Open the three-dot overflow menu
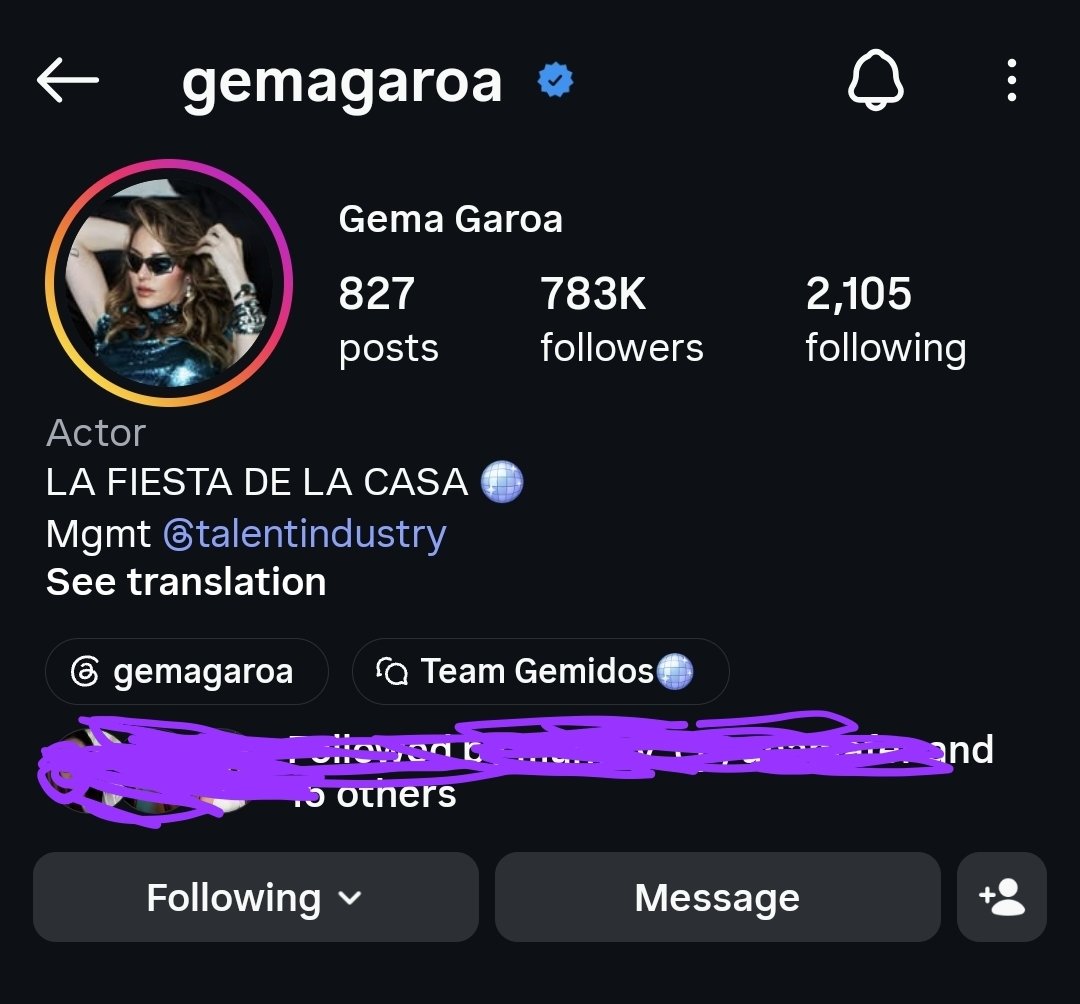Image resolution: width=1080 pixels, height=1004 pixels. click(x=1011, y=81)
